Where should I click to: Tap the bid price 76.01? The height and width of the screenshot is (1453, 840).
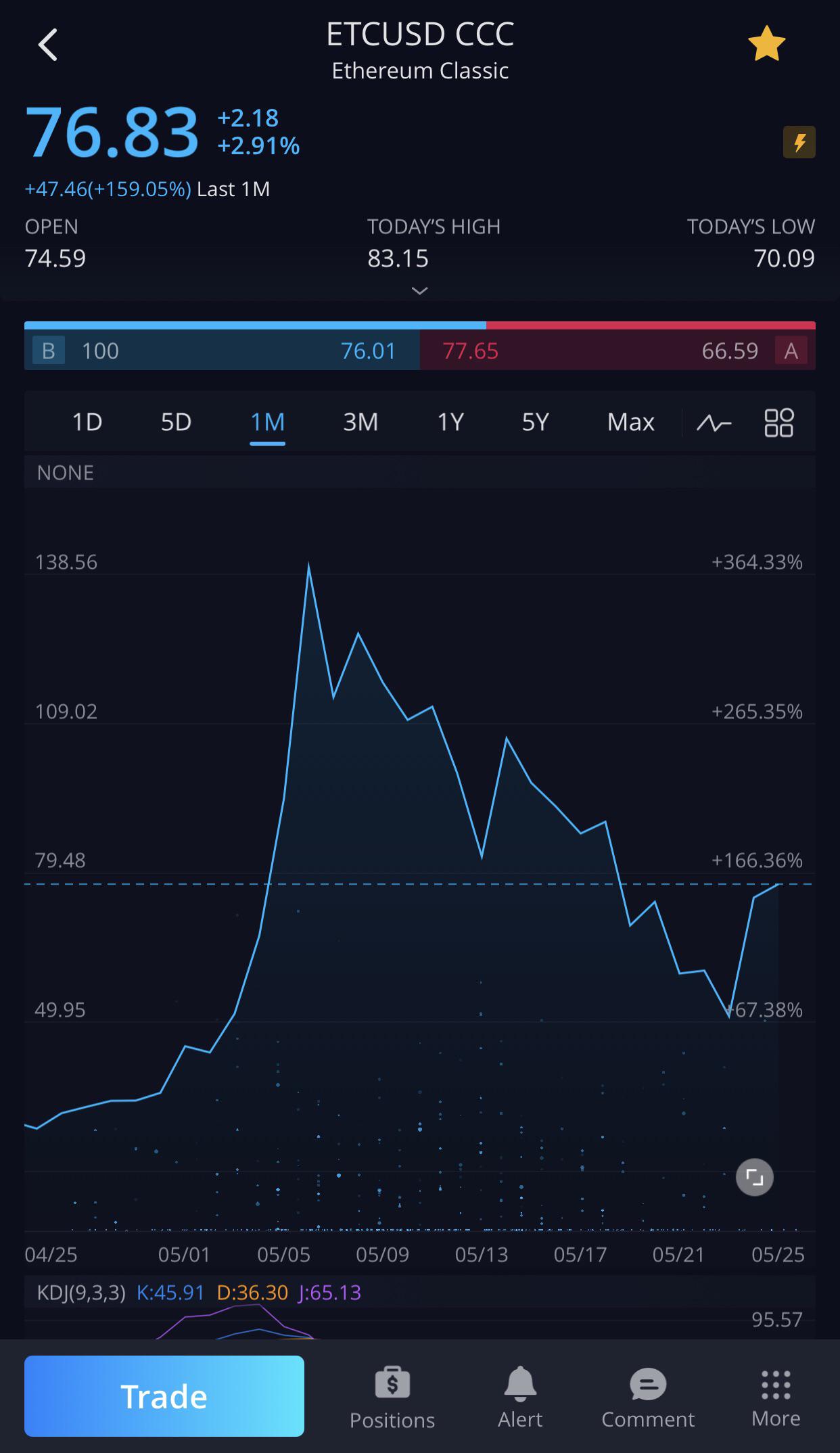(x=369, y=350)
